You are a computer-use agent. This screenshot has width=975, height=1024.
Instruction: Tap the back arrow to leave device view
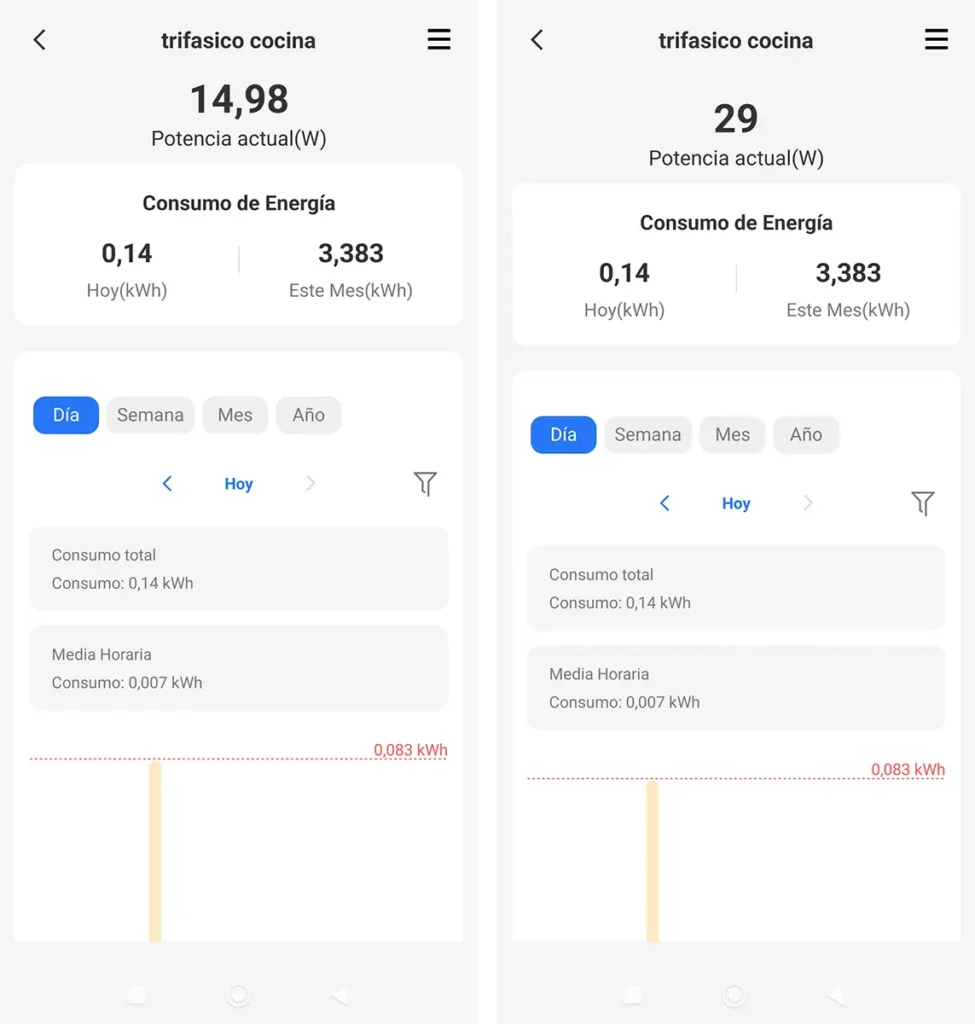[40, 39]
